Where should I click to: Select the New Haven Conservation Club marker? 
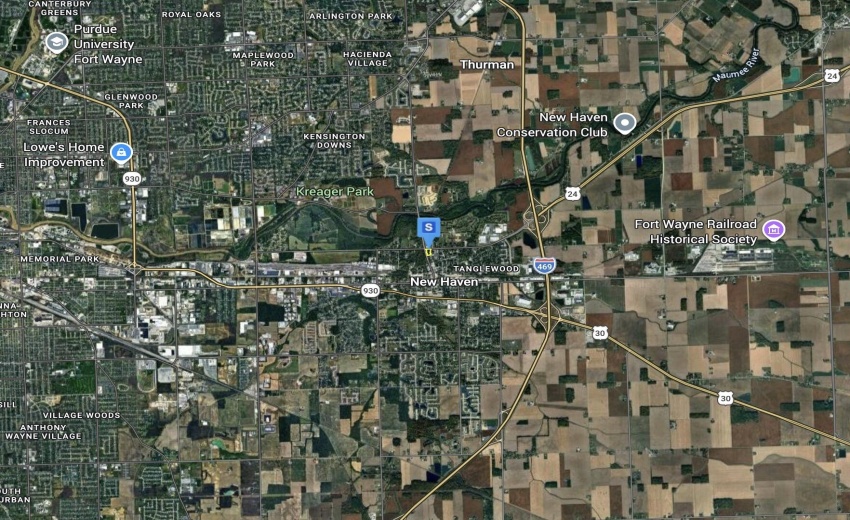625,123
